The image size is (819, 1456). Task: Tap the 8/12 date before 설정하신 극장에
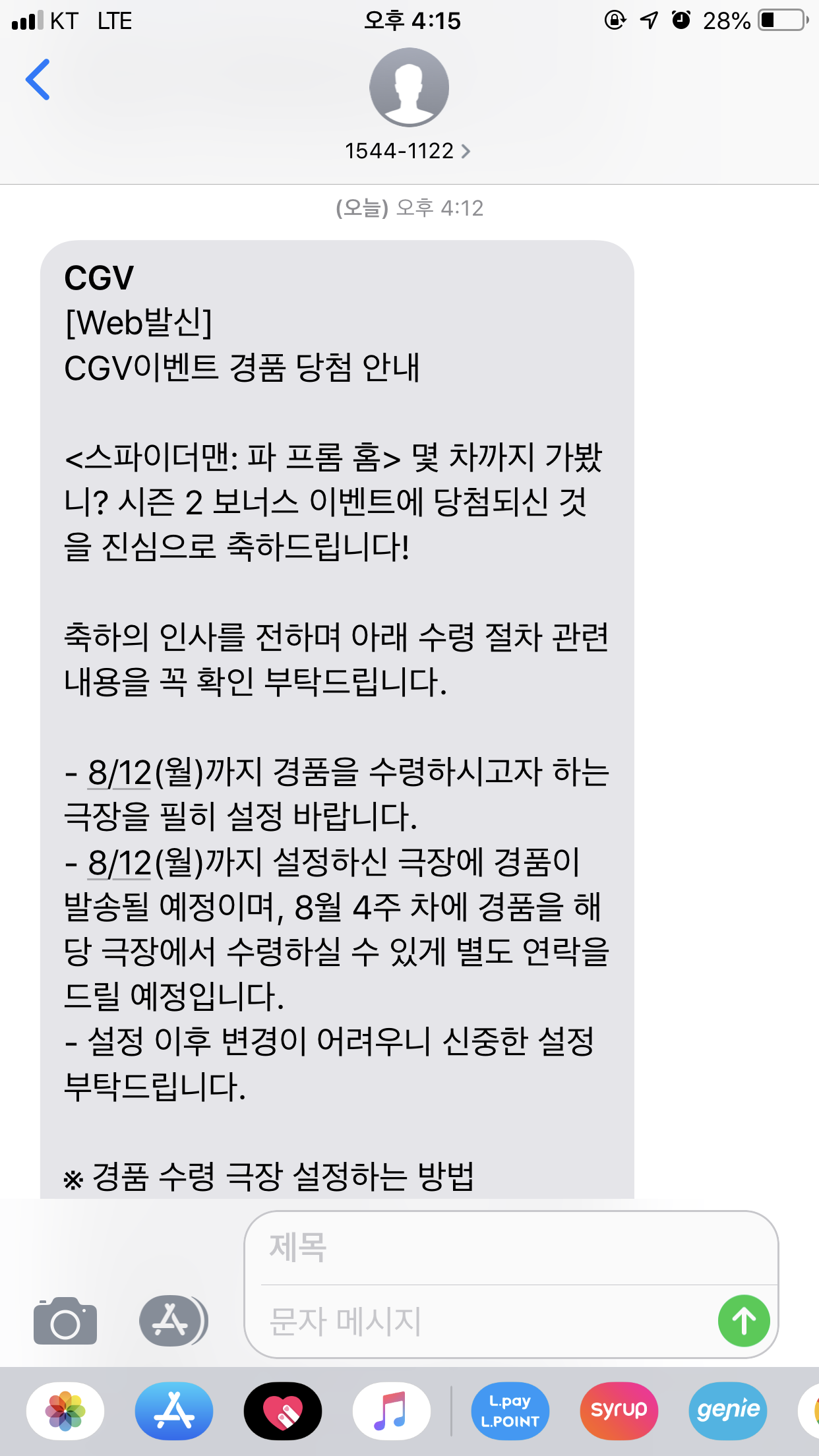click(x=120, y=863)
